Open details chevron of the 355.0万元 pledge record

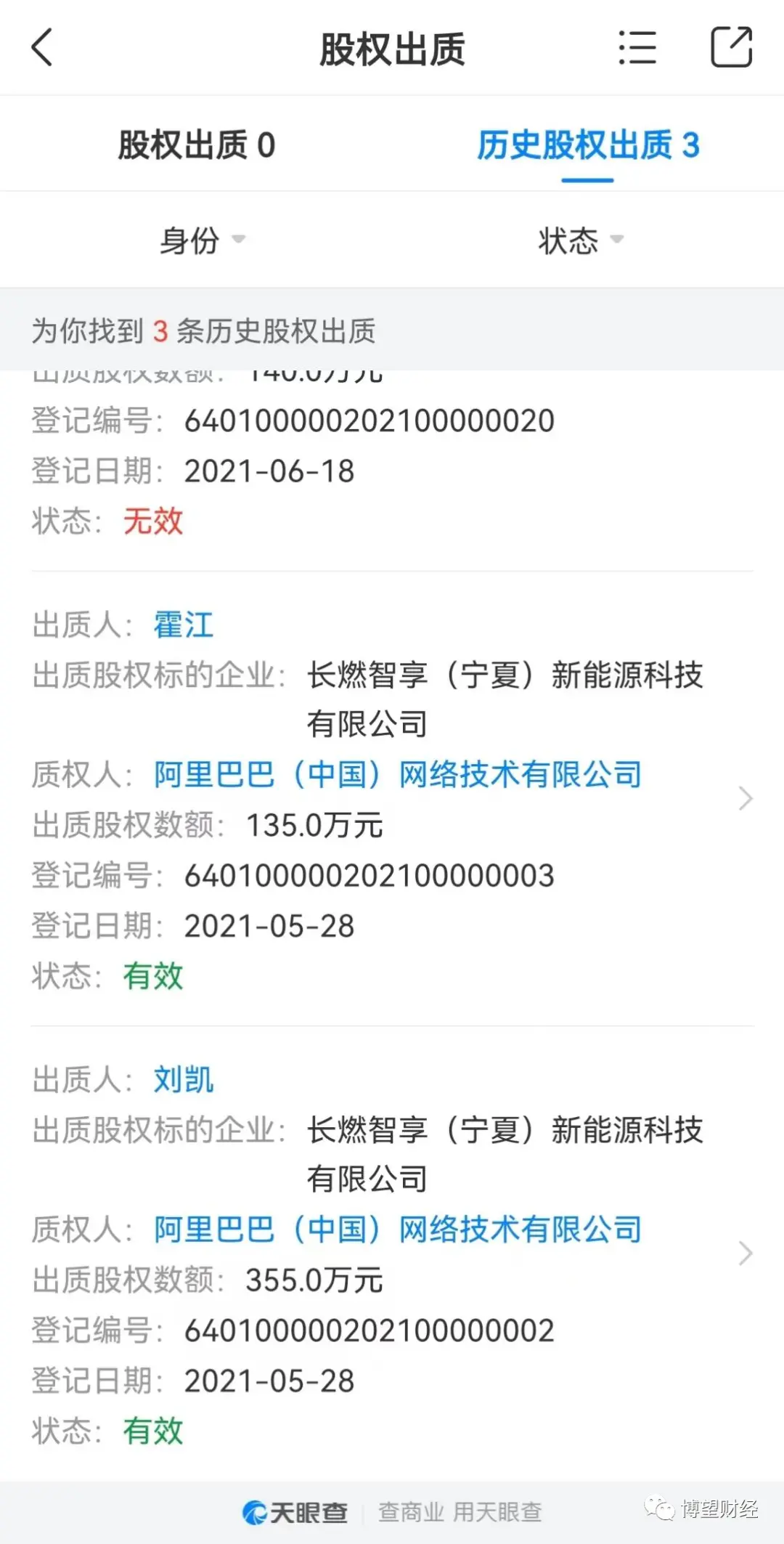click(746, 1254)
